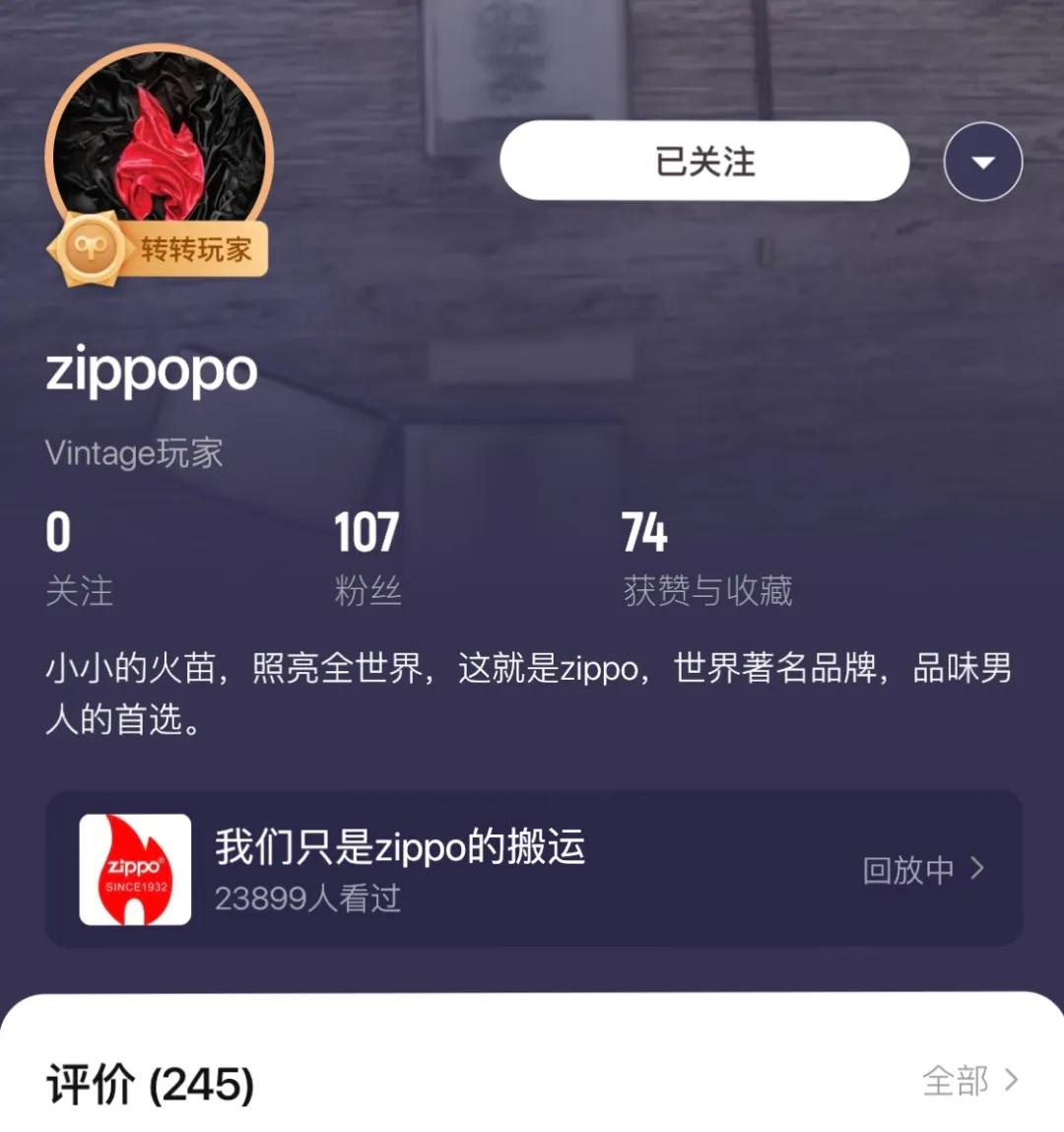This screenshot has height=1132, width=1064.
Task: Toggle follow state via 已关注 button
Action: pyautogui.click(x=704, y=162)
